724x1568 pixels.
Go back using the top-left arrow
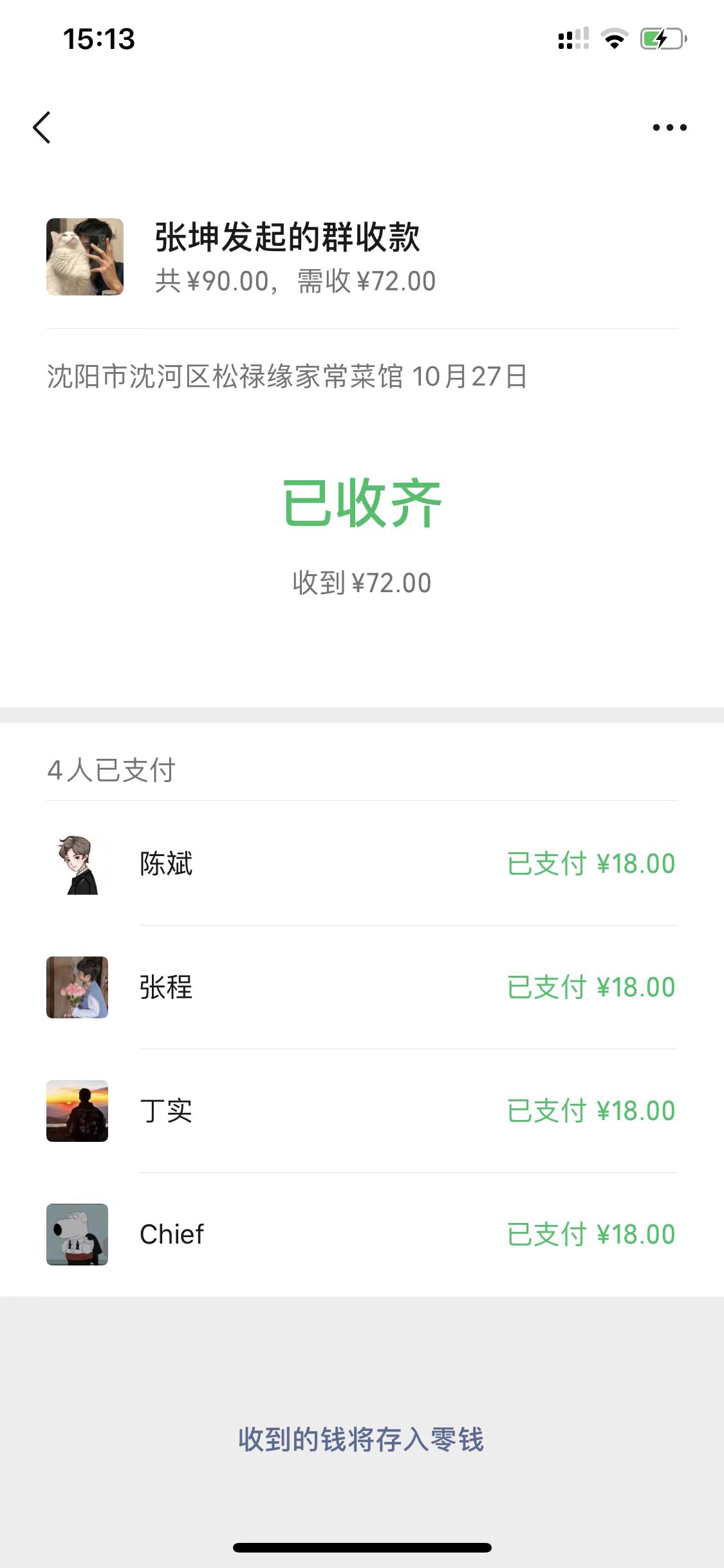42,127
